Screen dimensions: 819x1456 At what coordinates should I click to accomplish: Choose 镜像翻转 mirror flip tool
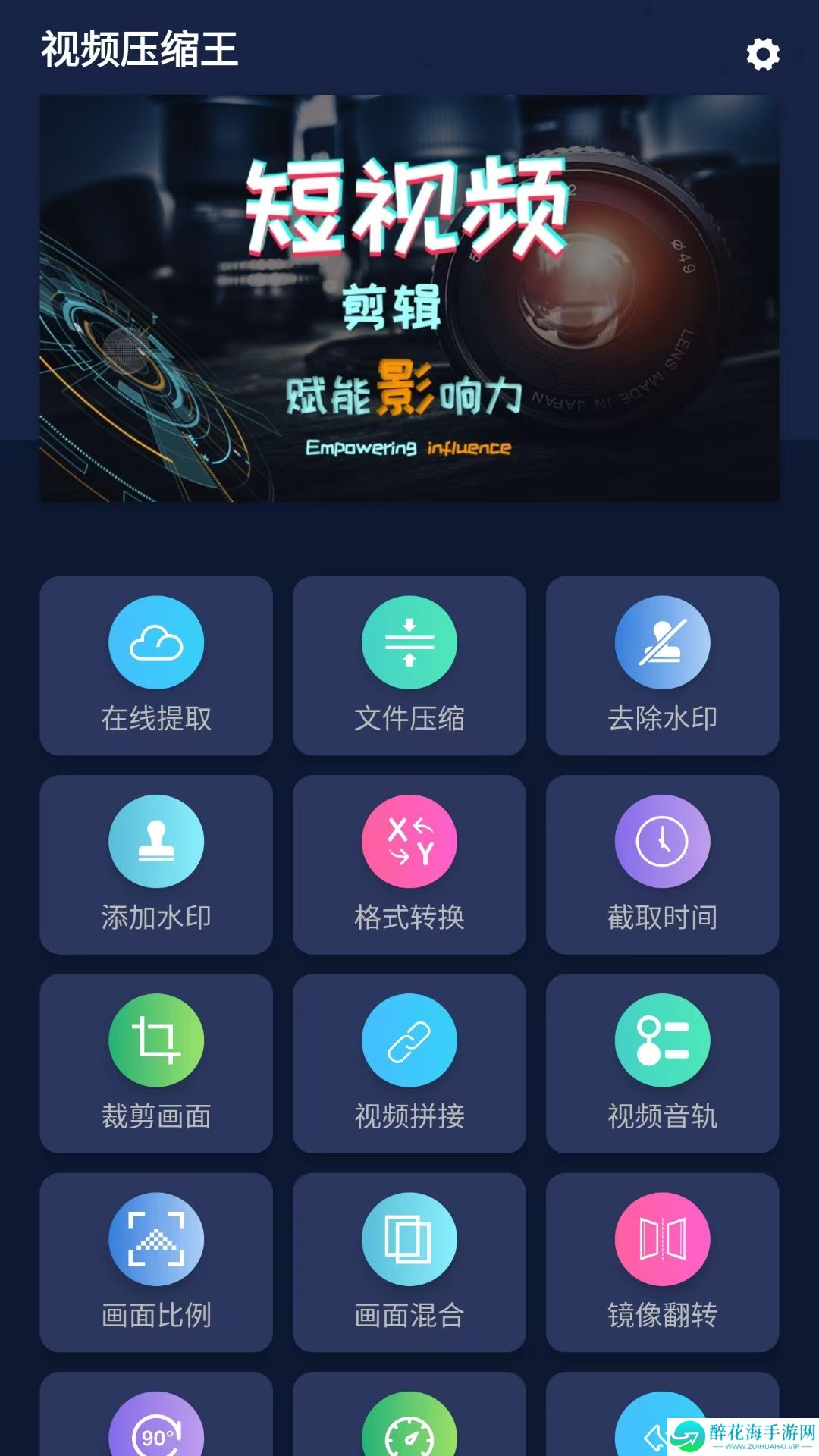point(662,1262)
